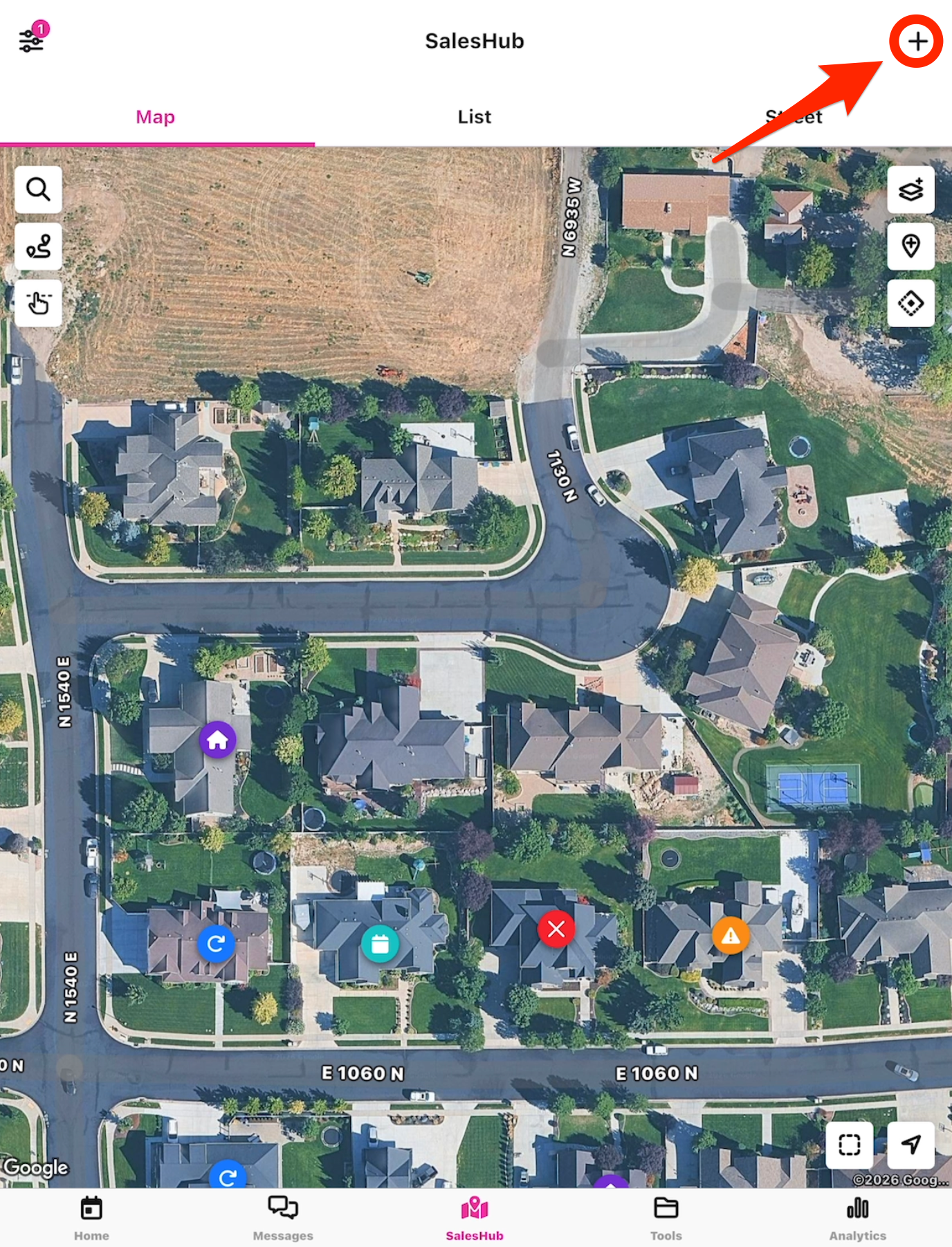Activate the hand-draw selection tool
Image resolution: width=952 pixels, height=1247 pixels.
coord(38,303)
